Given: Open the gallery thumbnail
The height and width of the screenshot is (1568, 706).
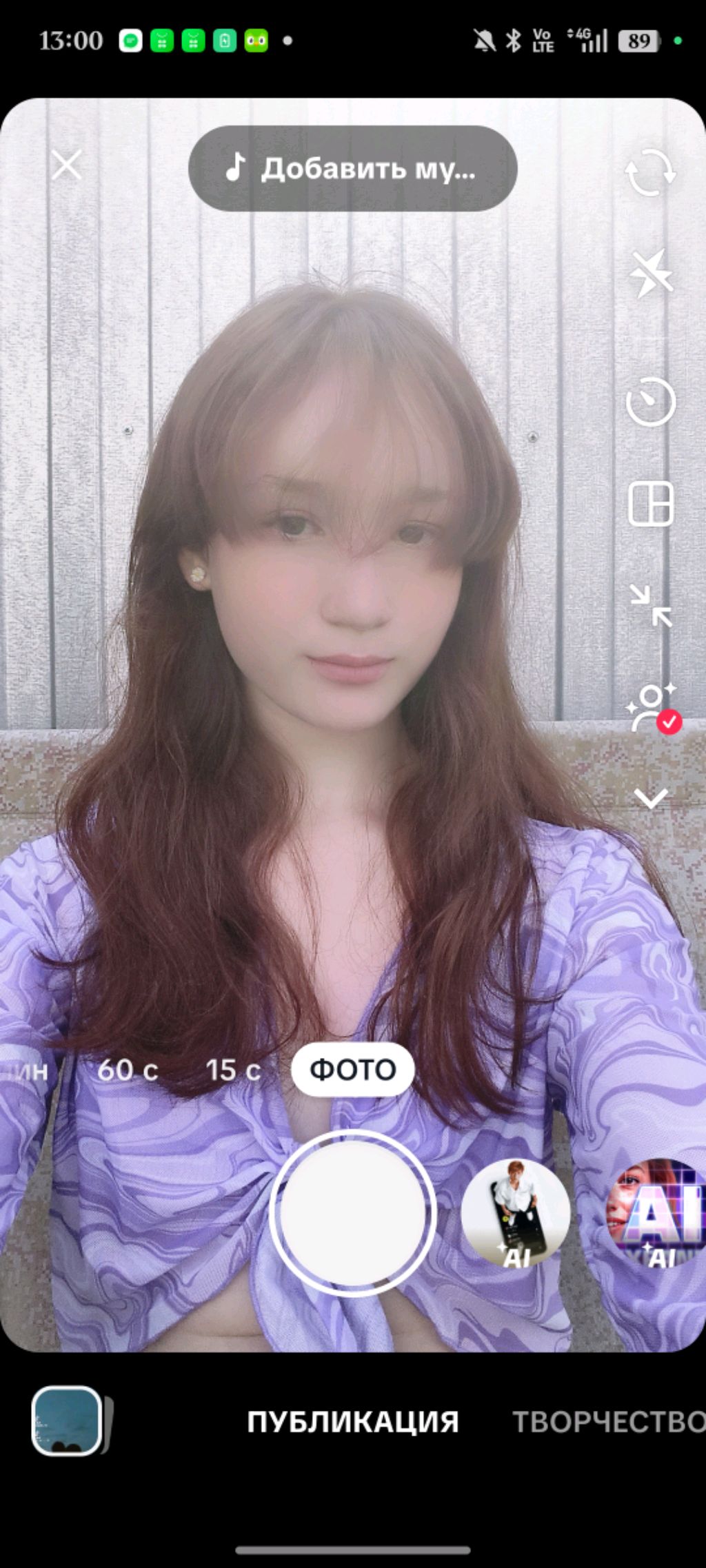Looking at the screenshot, I should pos(67,1421).
